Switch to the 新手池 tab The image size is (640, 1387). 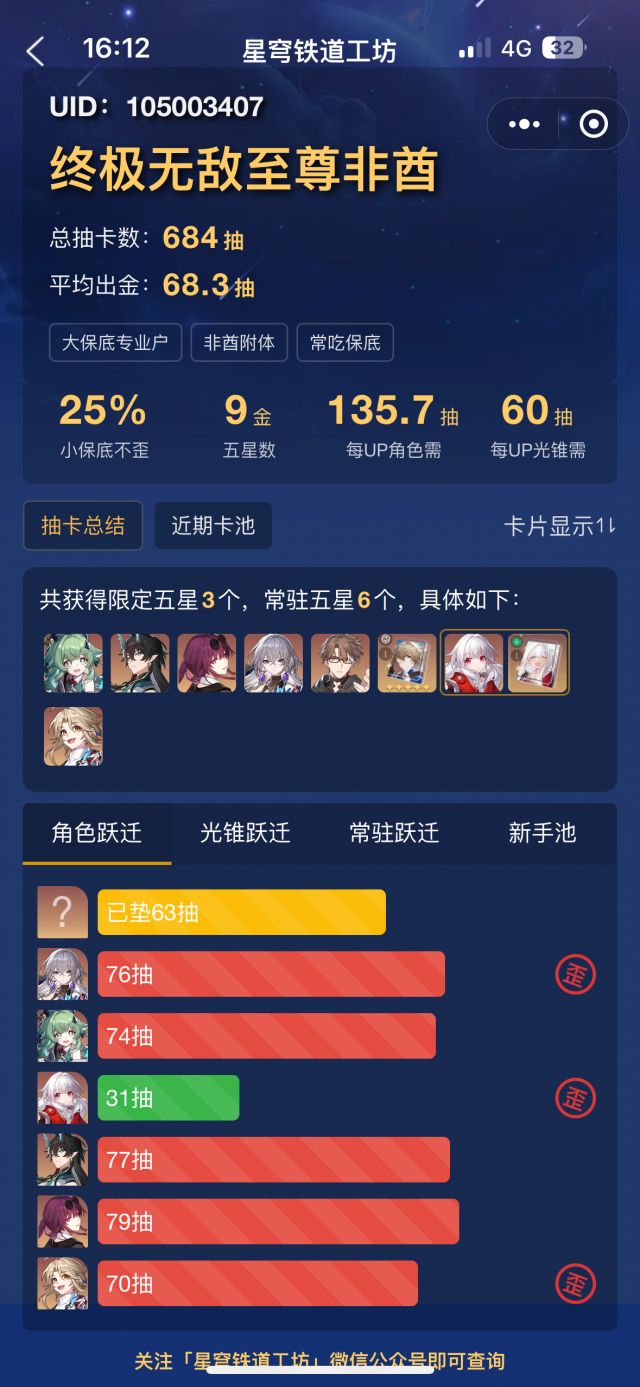(542, 833)
